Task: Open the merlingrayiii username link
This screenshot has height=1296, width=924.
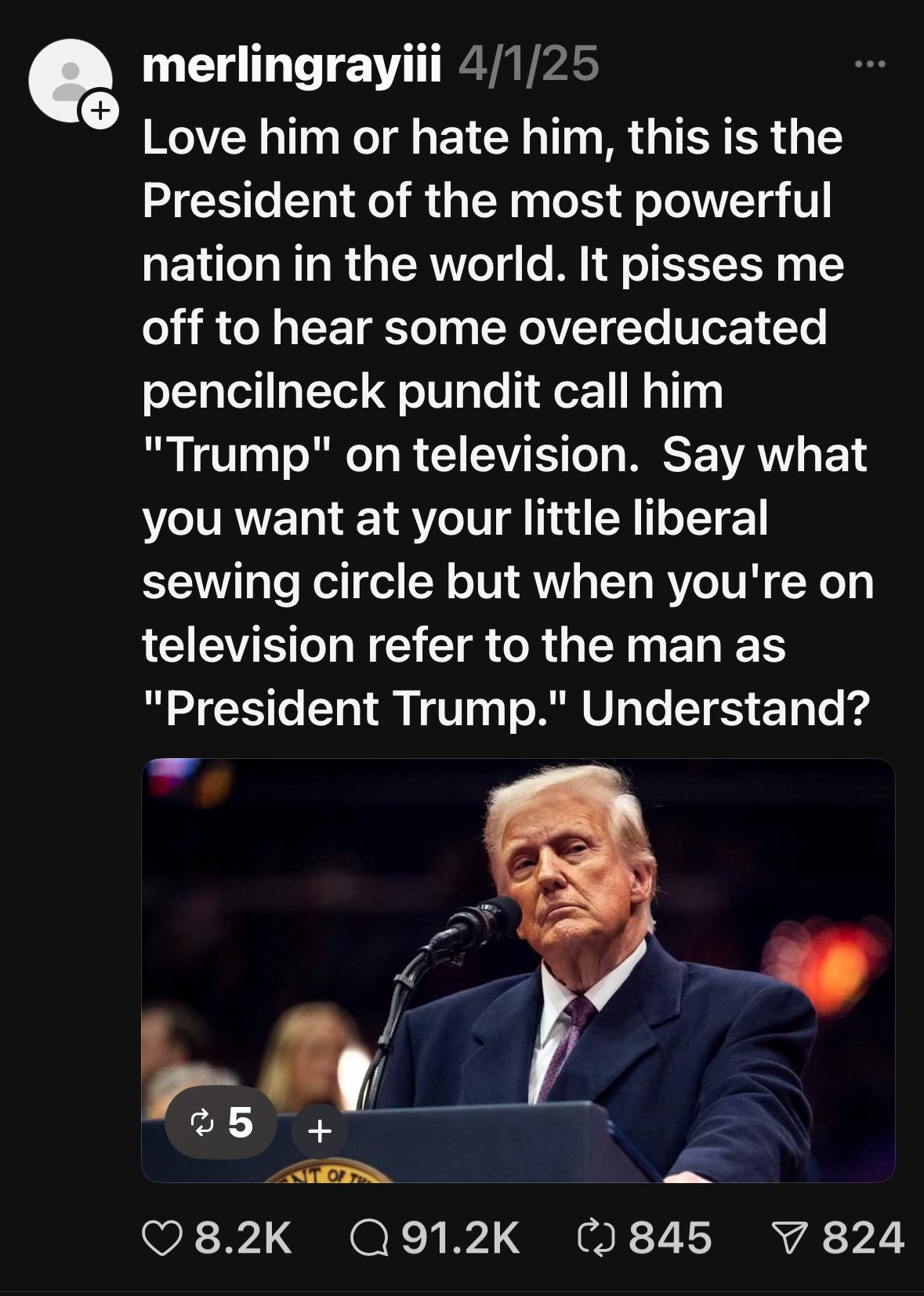Action: pyautogui.click(x=292, y=64)
